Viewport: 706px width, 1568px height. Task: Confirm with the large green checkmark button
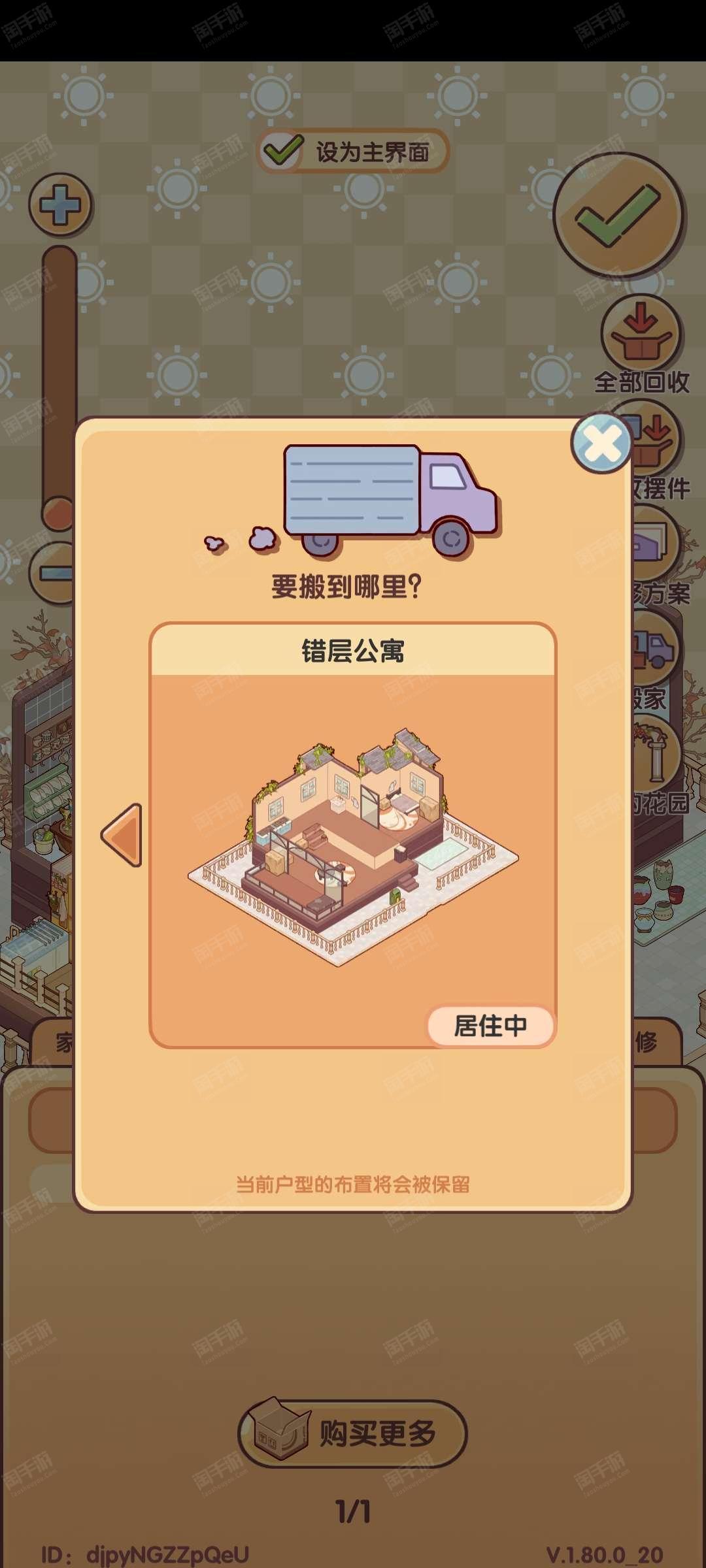point(618,215)
